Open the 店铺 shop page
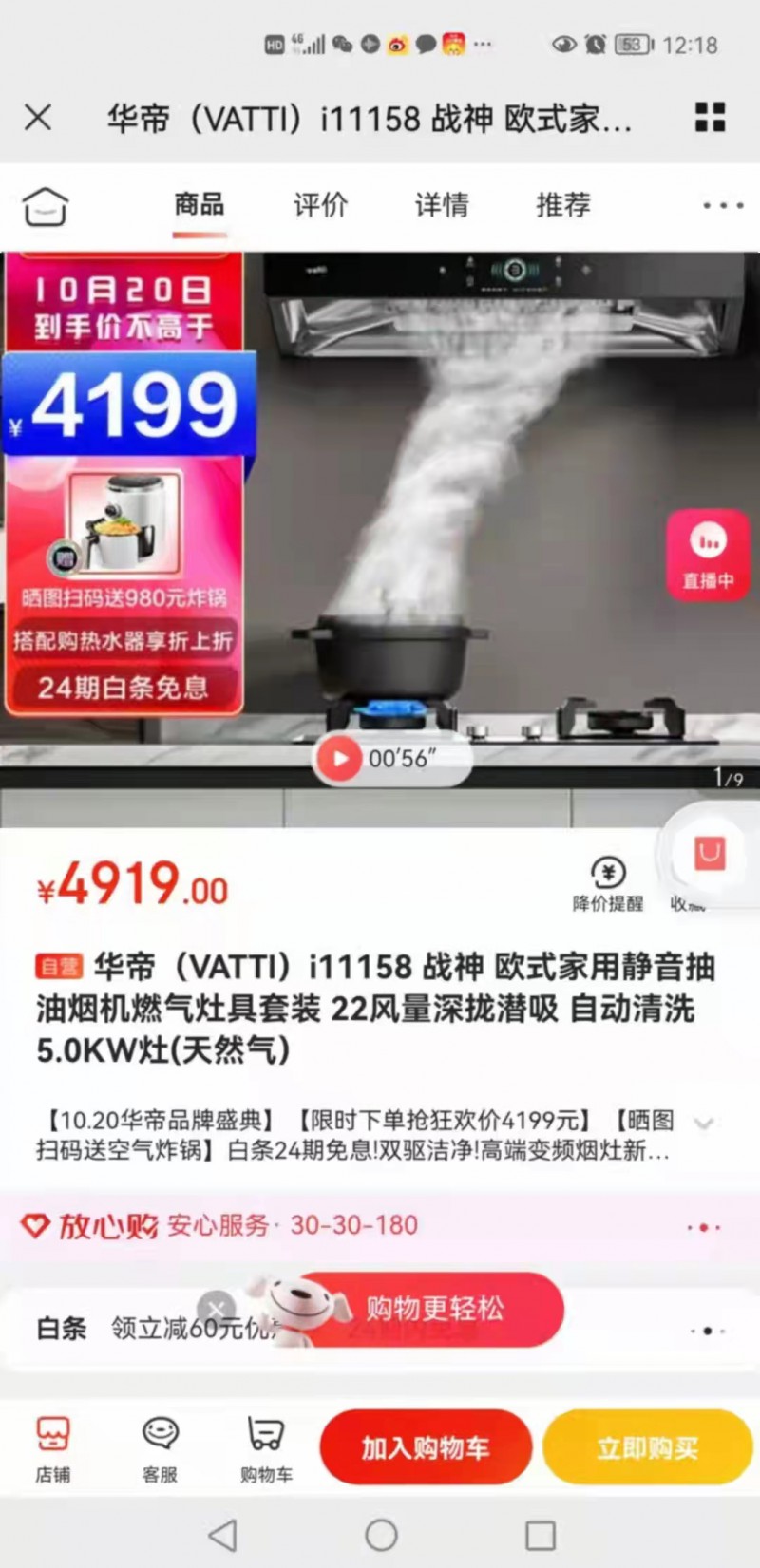 coord(53,1449)
